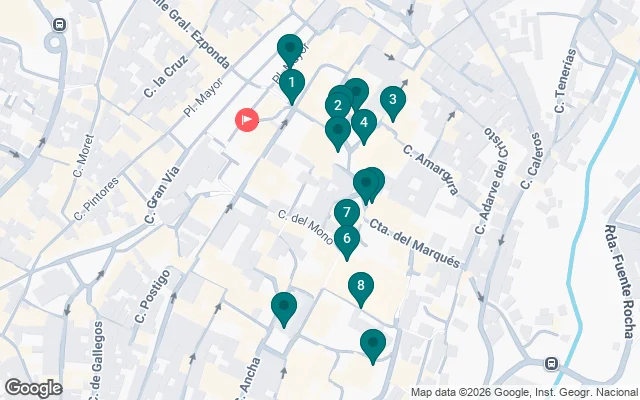Screen dimensions: 640x400
Task: Select pin number 4 on the map
Action: (364, 125)
